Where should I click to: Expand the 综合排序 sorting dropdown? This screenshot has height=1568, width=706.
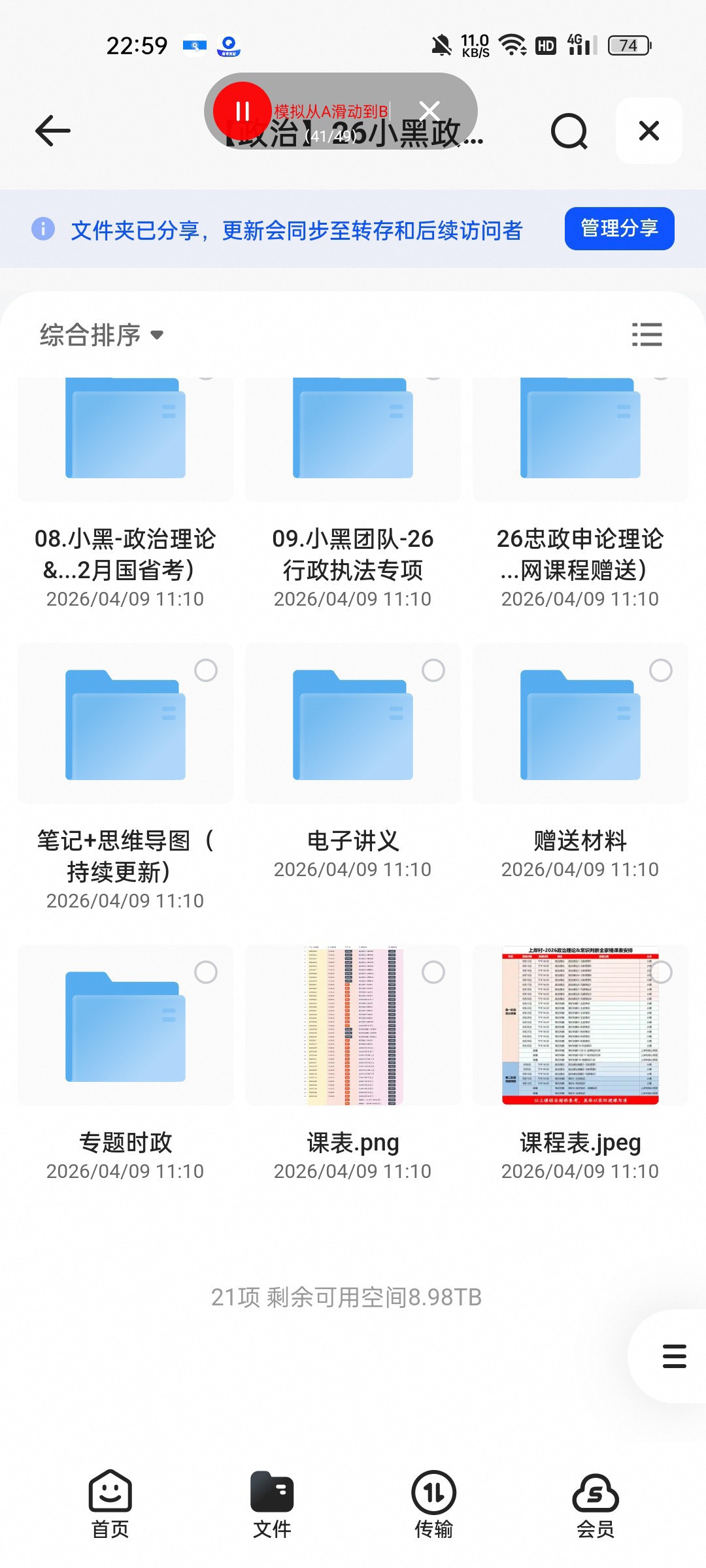pyautogui.click(x=101, y=335)
